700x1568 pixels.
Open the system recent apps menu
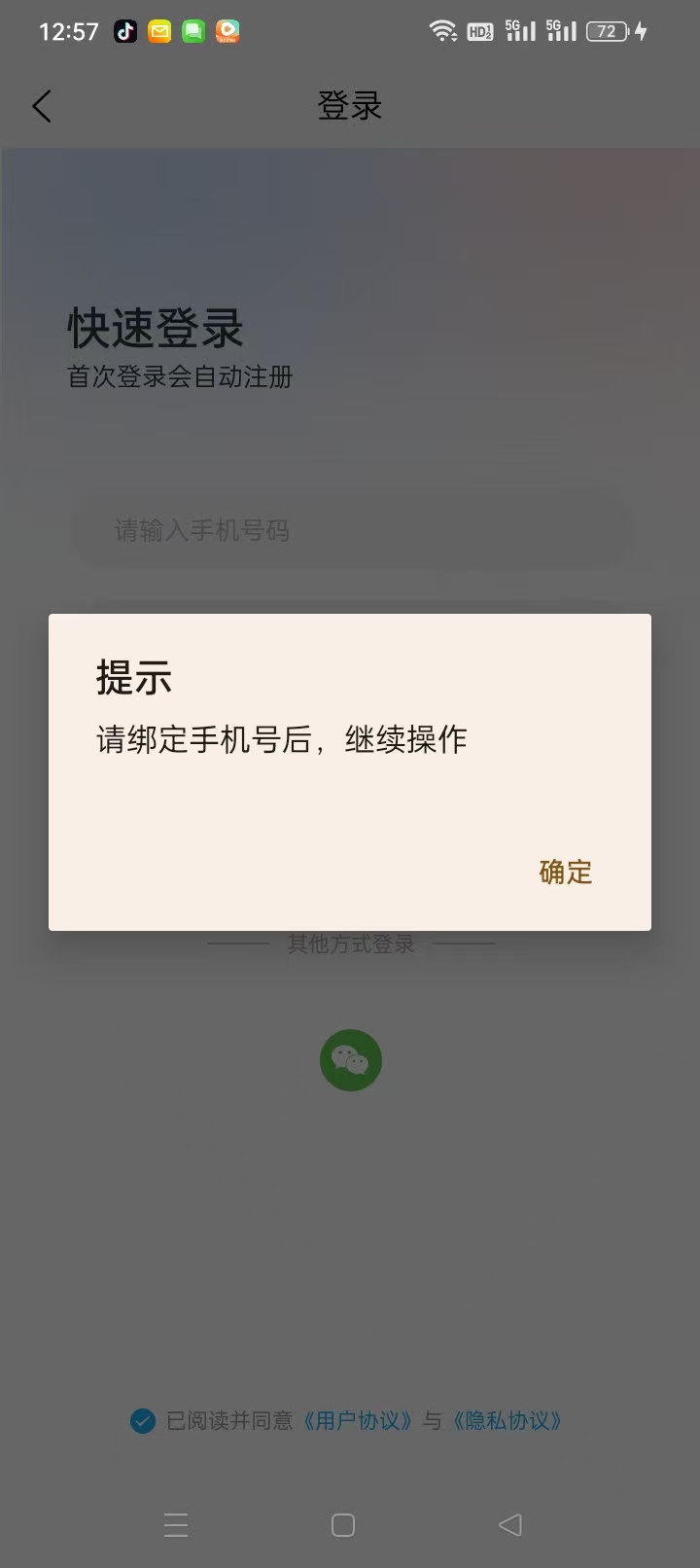click(176, 1524)
